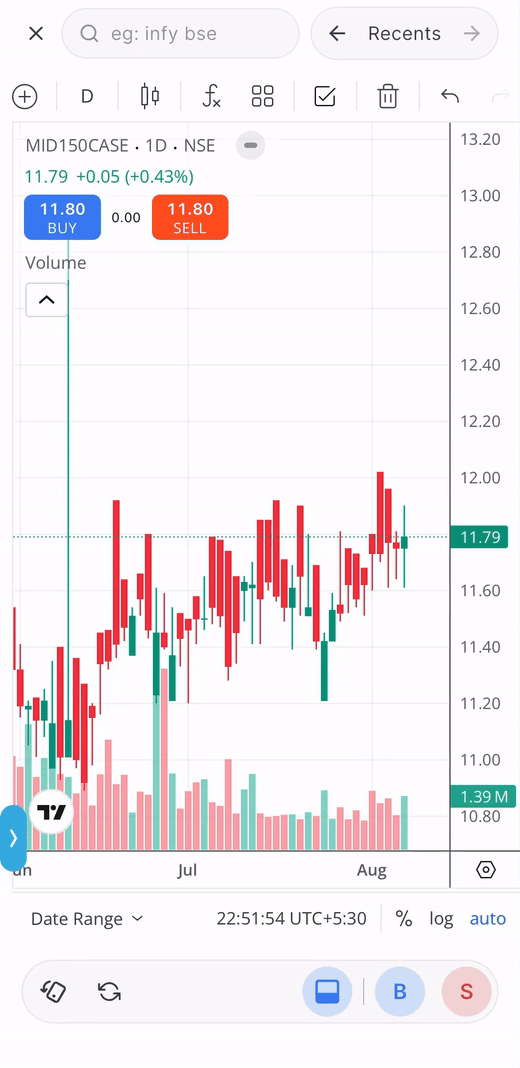The width and height of the screenshot is (520, 1068).
Task: Add a symbol with the plus icon
Action: pyautogui.click(x=25, y=96)
